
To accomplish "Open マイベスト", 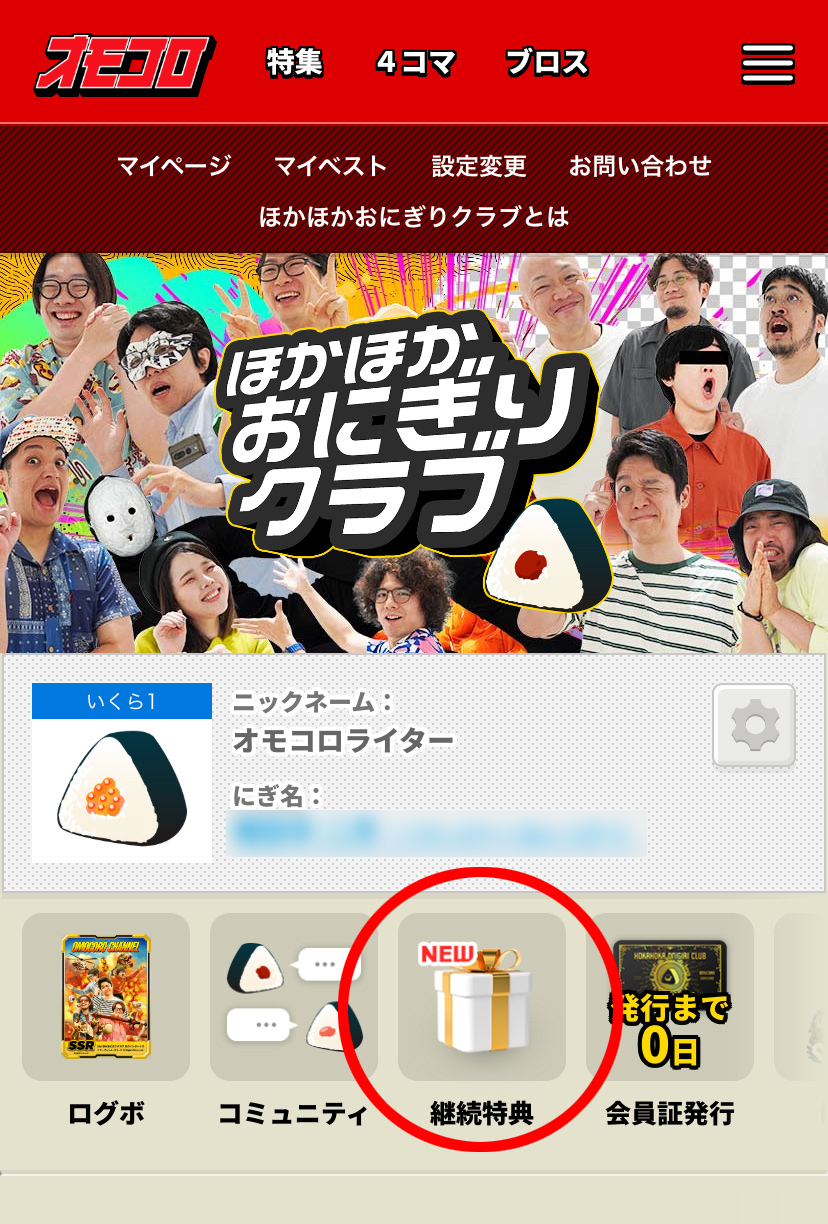I will click(x=330, y=166).
